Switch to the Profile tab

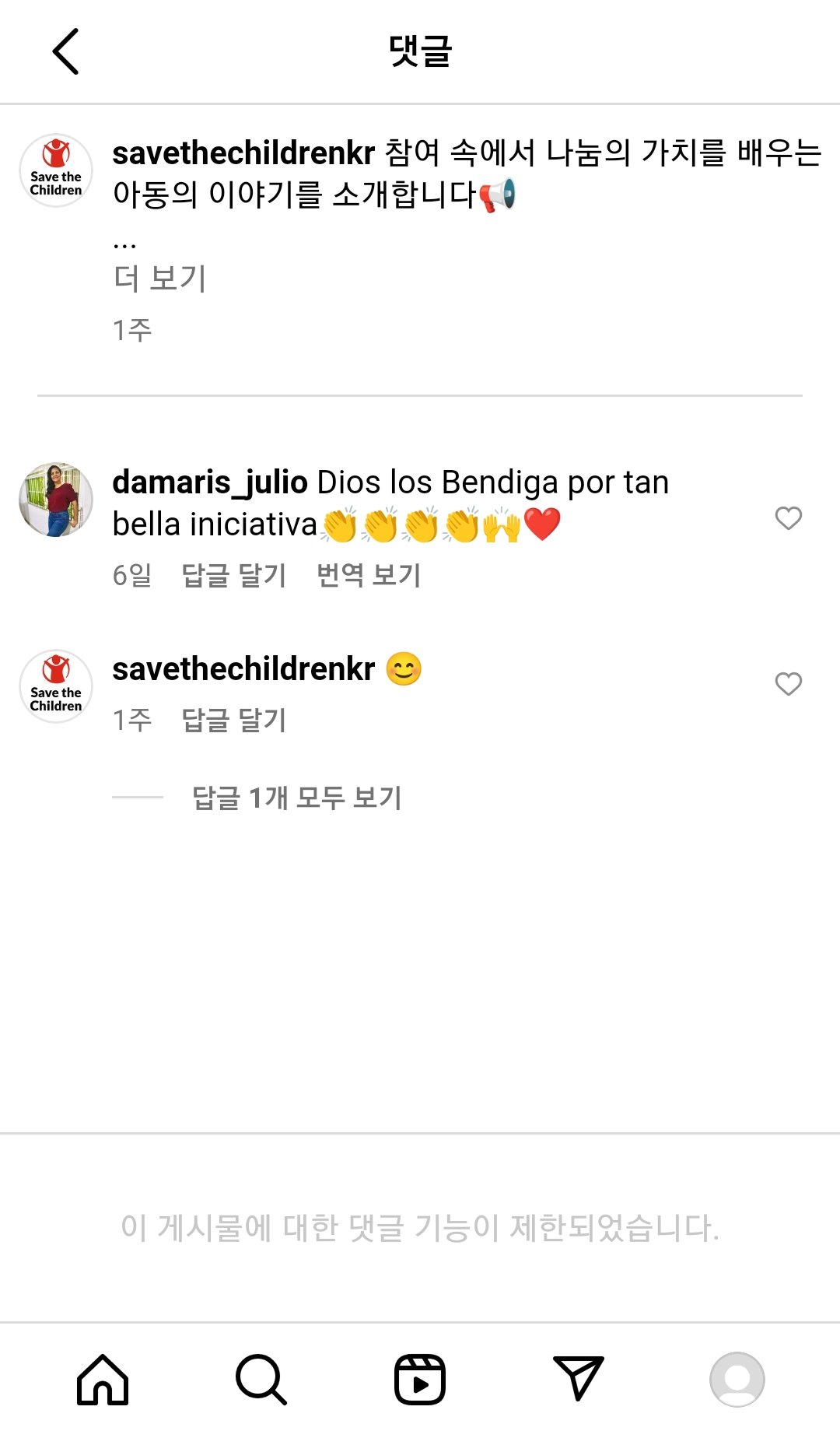pyautogui.click(x=737, y=1380)
